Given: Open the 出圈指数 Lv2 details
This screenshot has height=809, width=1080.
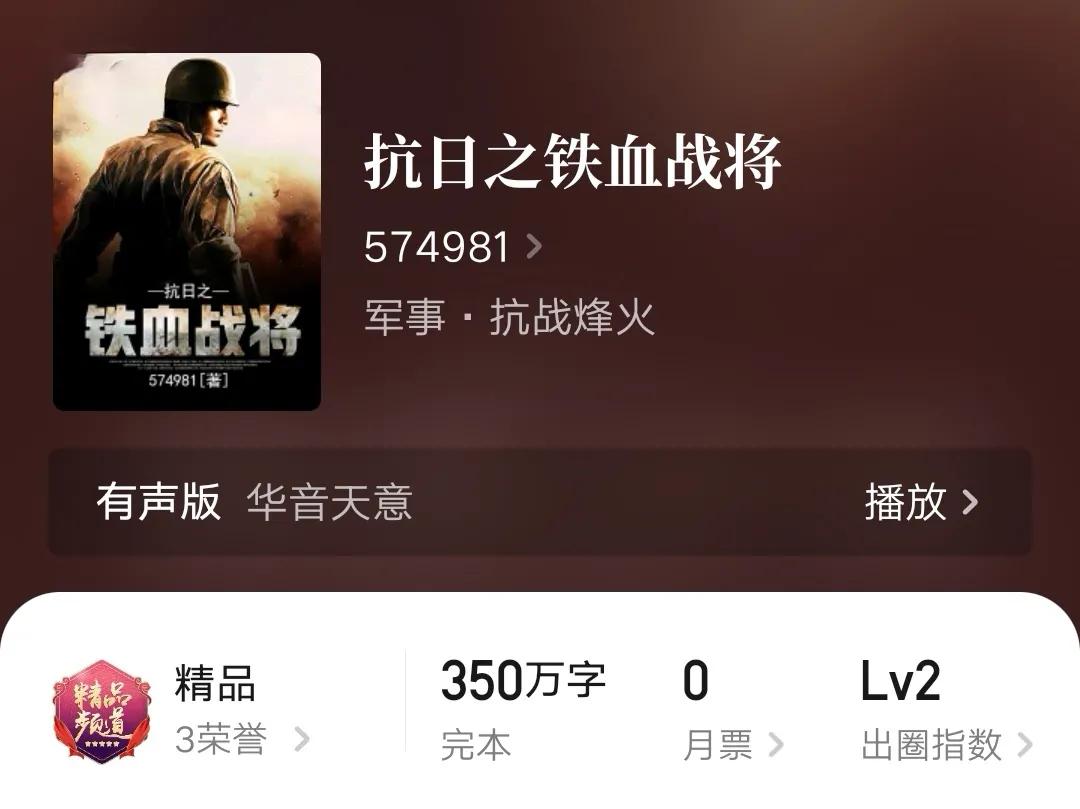Looking at the screenshot, I should click(945, 744).
